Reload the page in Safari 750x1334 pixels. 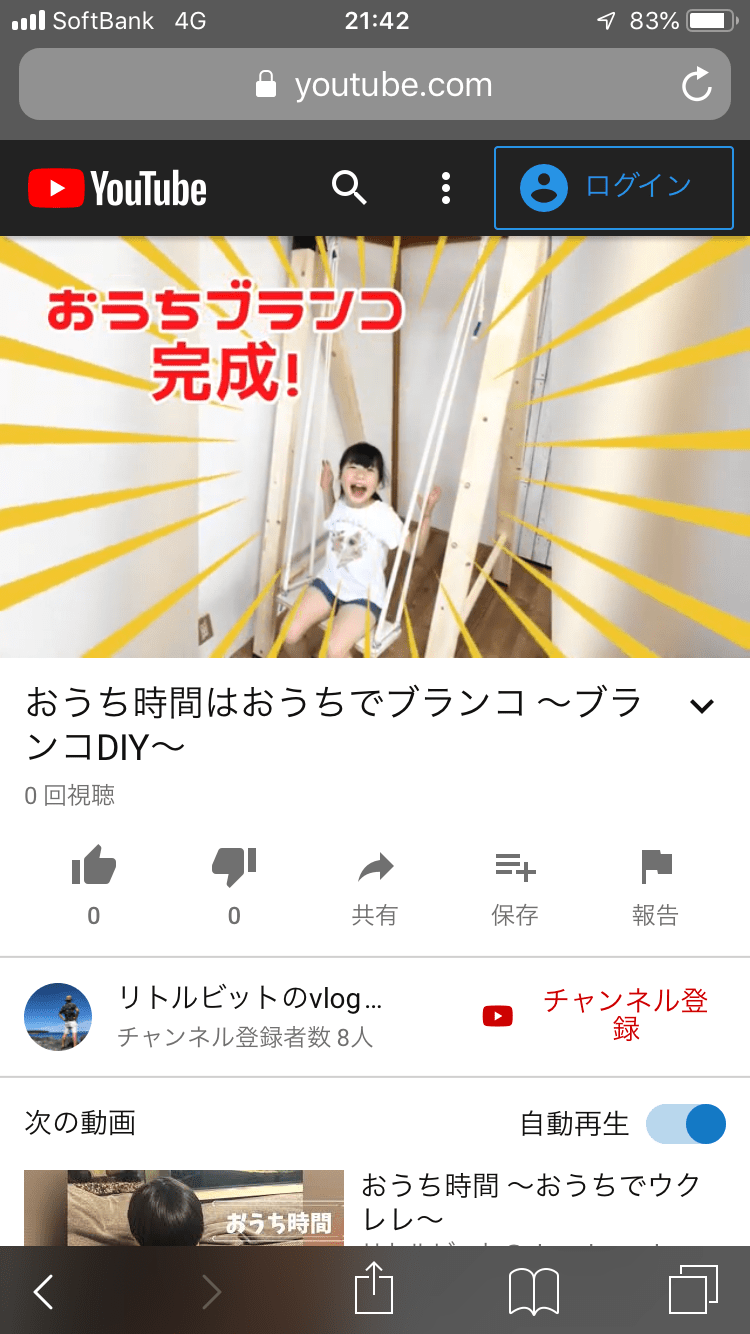coord(696,85)
